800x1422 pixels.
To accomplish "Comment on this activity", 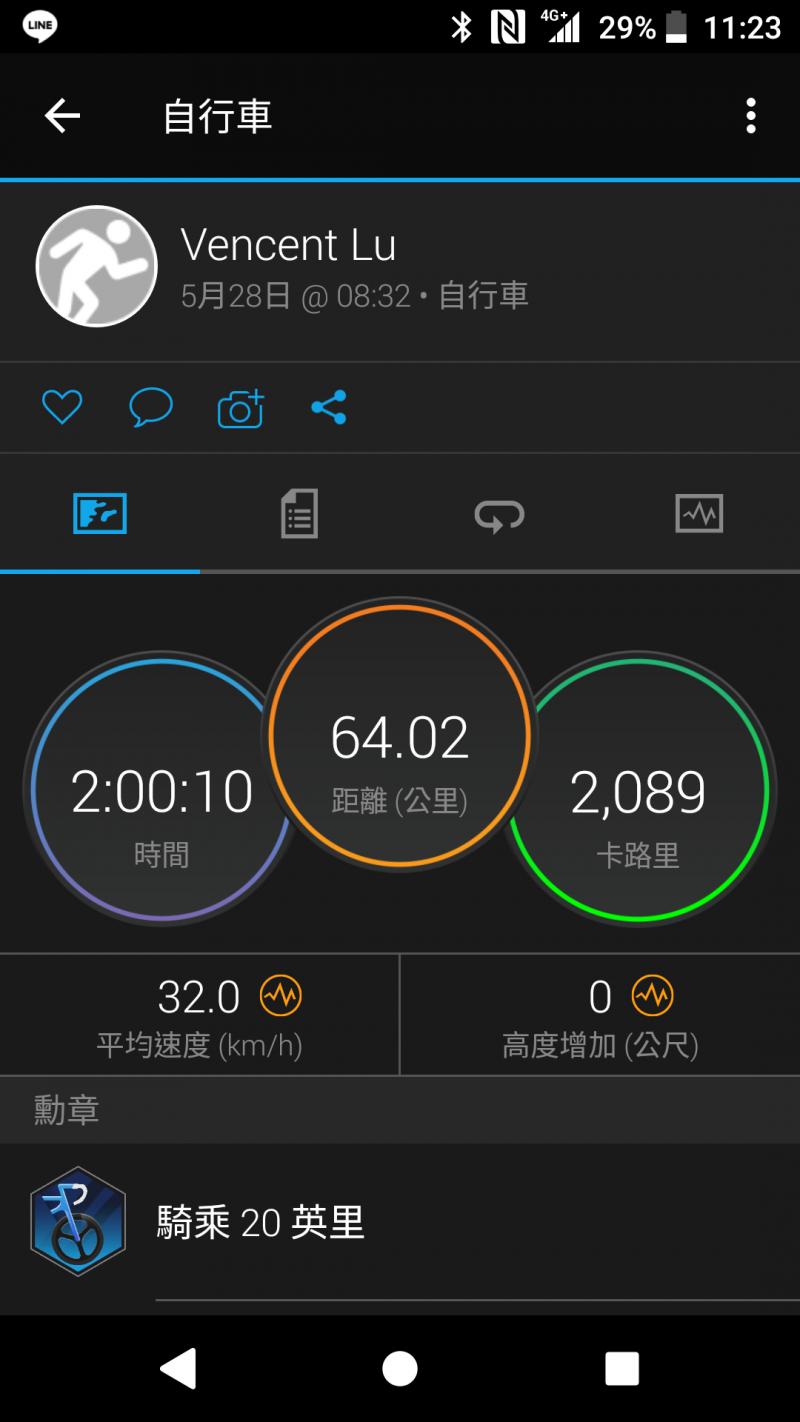I will [x=151, y=407].
